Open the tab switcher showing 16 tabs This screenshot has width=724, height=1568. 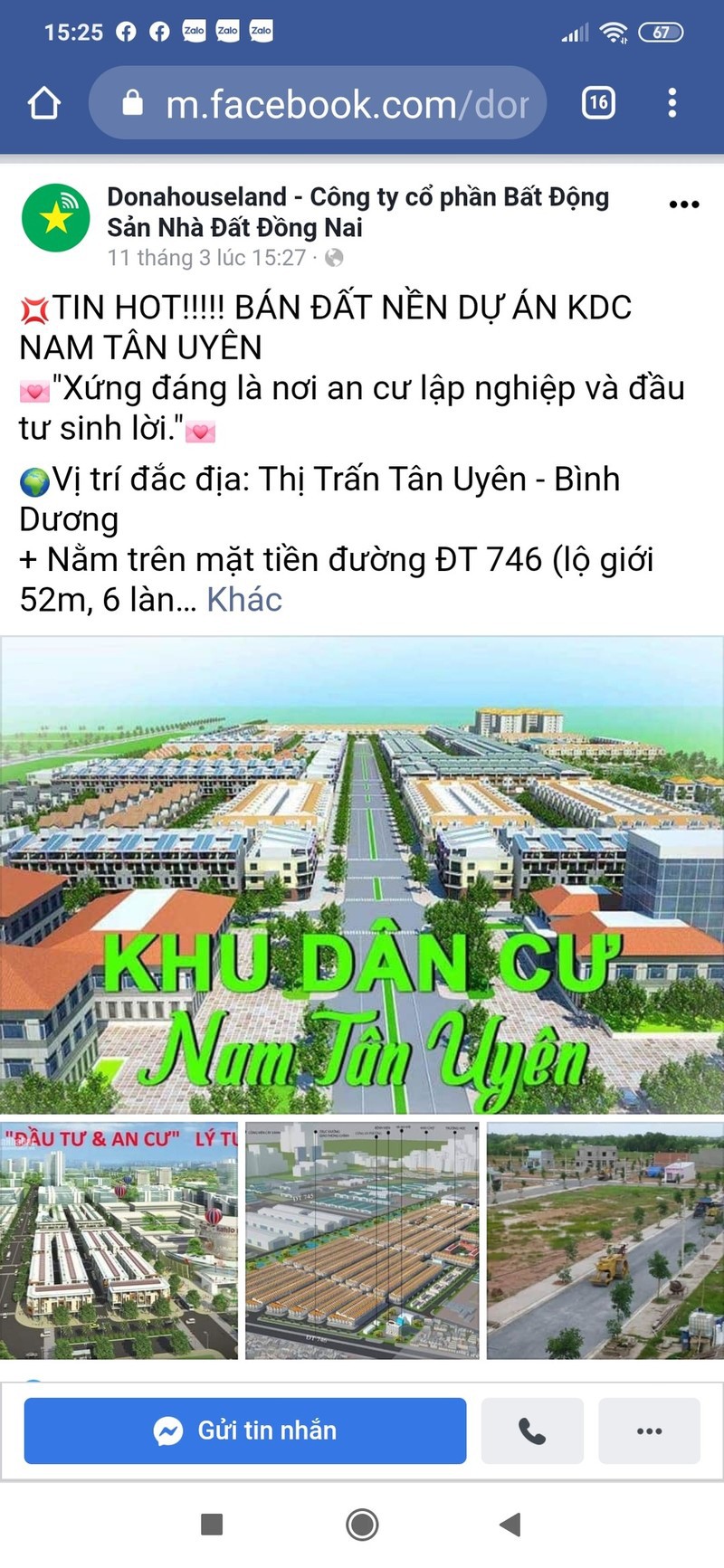click(x=597, y=103)
